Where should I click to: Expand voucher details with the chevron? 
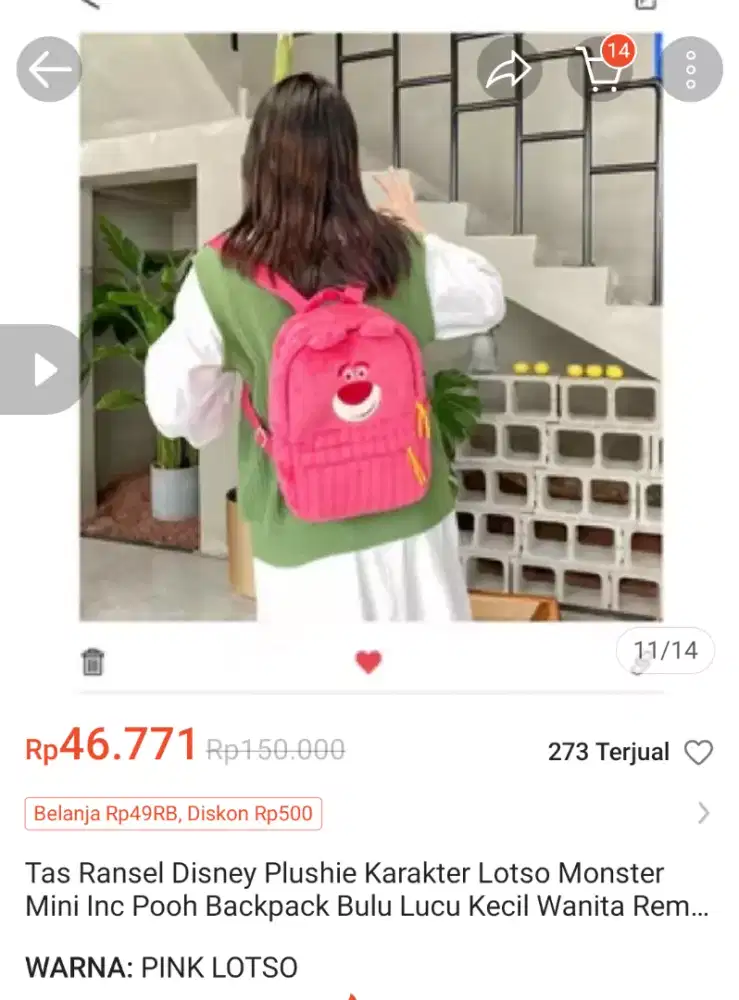point(703,813)
